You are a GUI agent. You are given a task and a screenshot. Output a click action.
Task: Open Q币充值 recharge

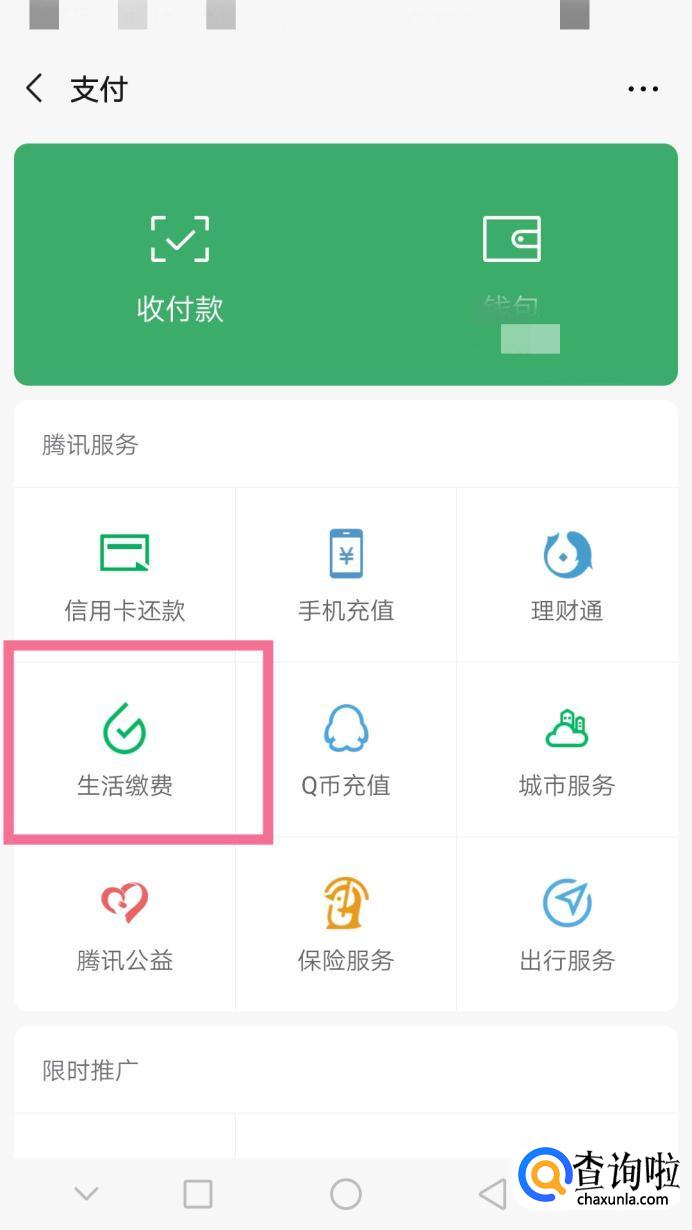(x=346, y=750)
